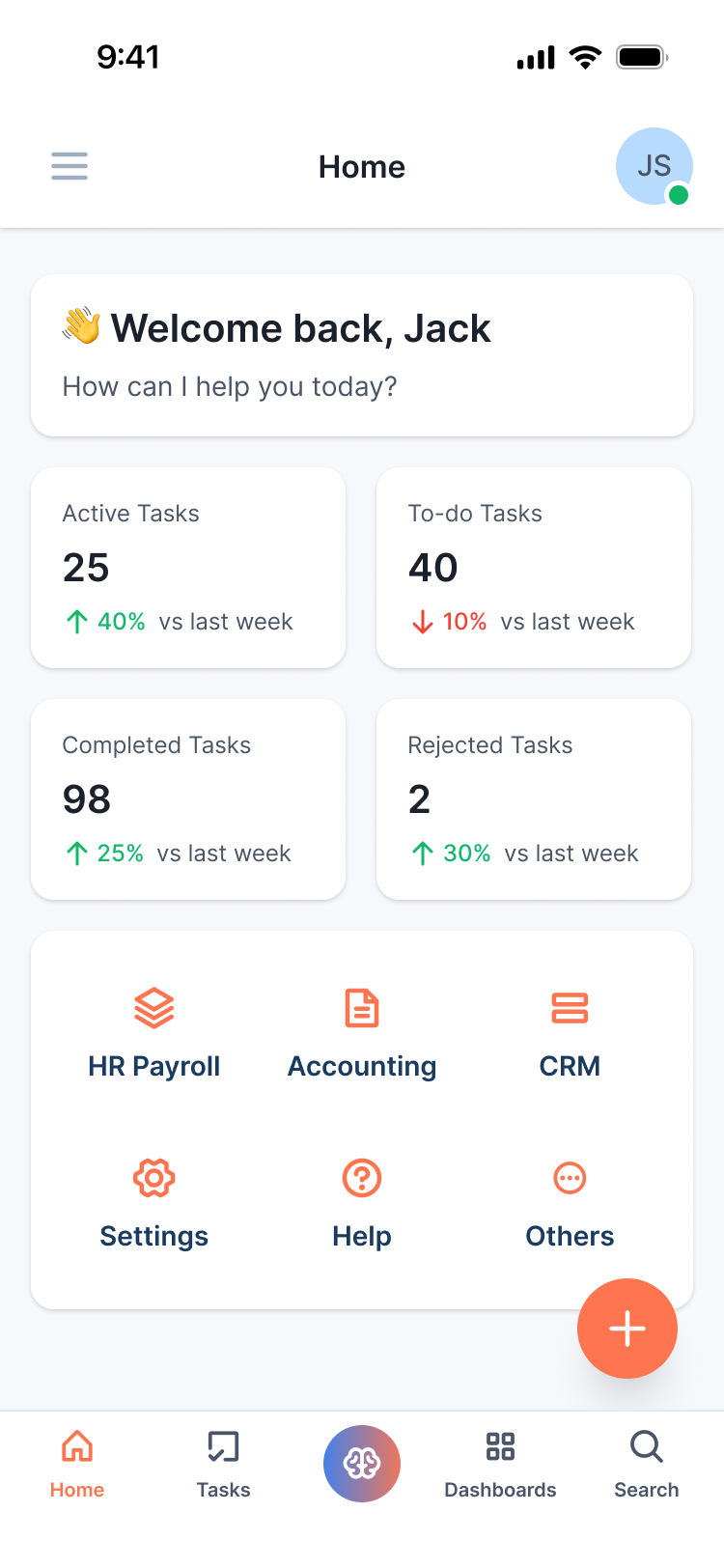View the Rejected Tasks card
This screenshot has width=724, height=1568.
[533, 799]
